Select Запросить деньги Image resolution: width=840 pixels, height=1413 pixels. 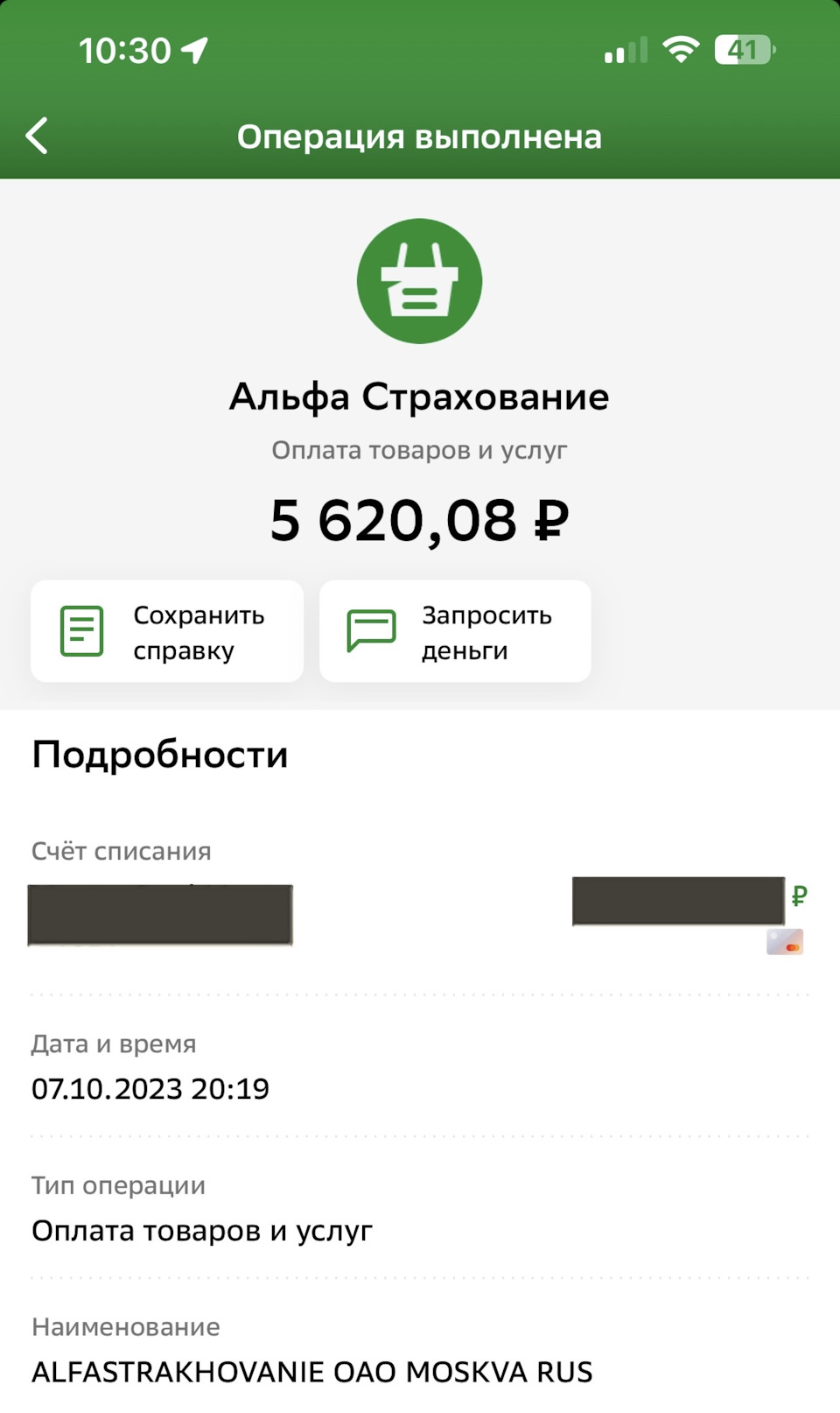pos(455,631)
